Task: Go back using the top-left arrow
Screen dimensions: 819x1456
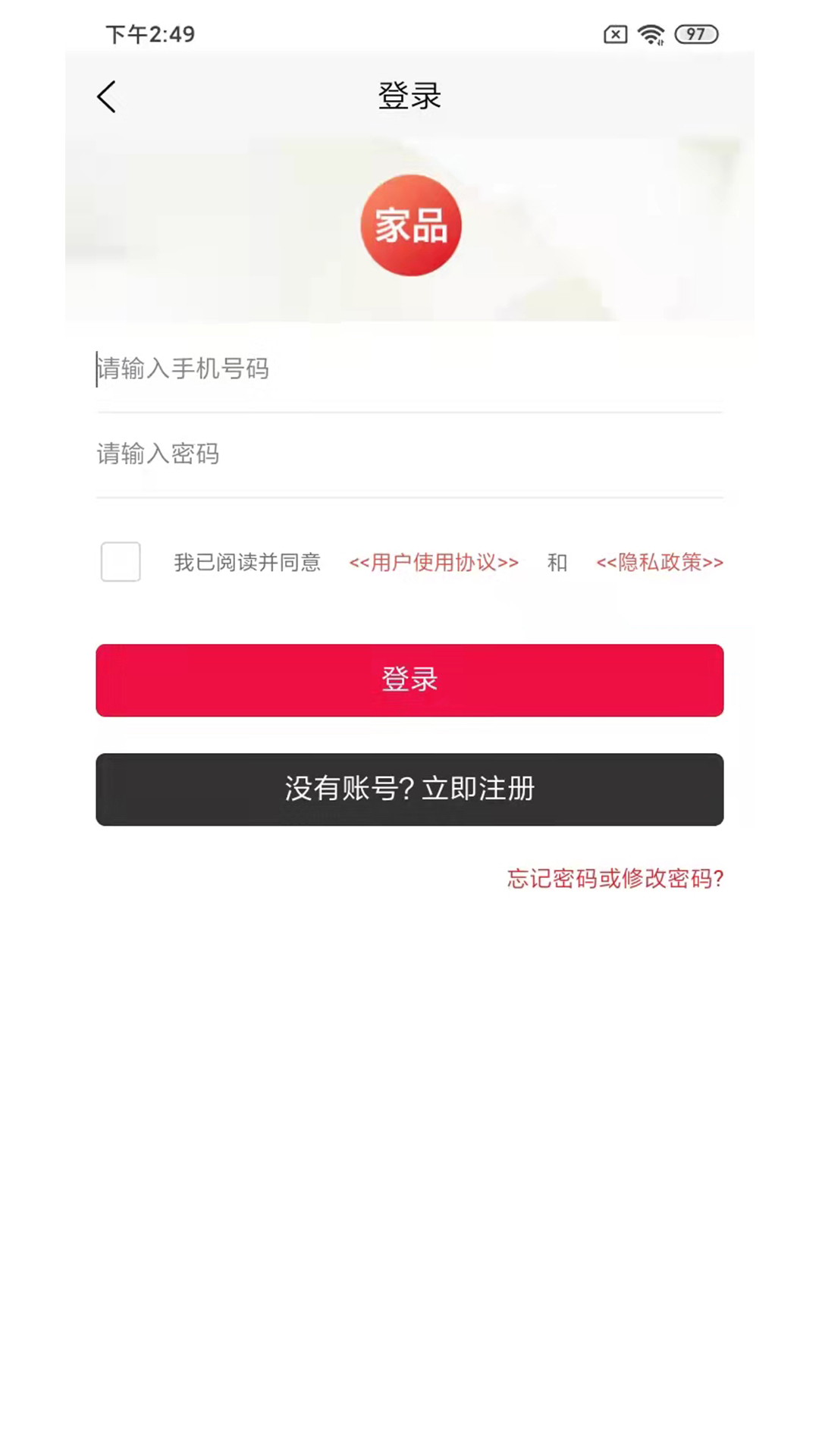Action: [107, 97]
